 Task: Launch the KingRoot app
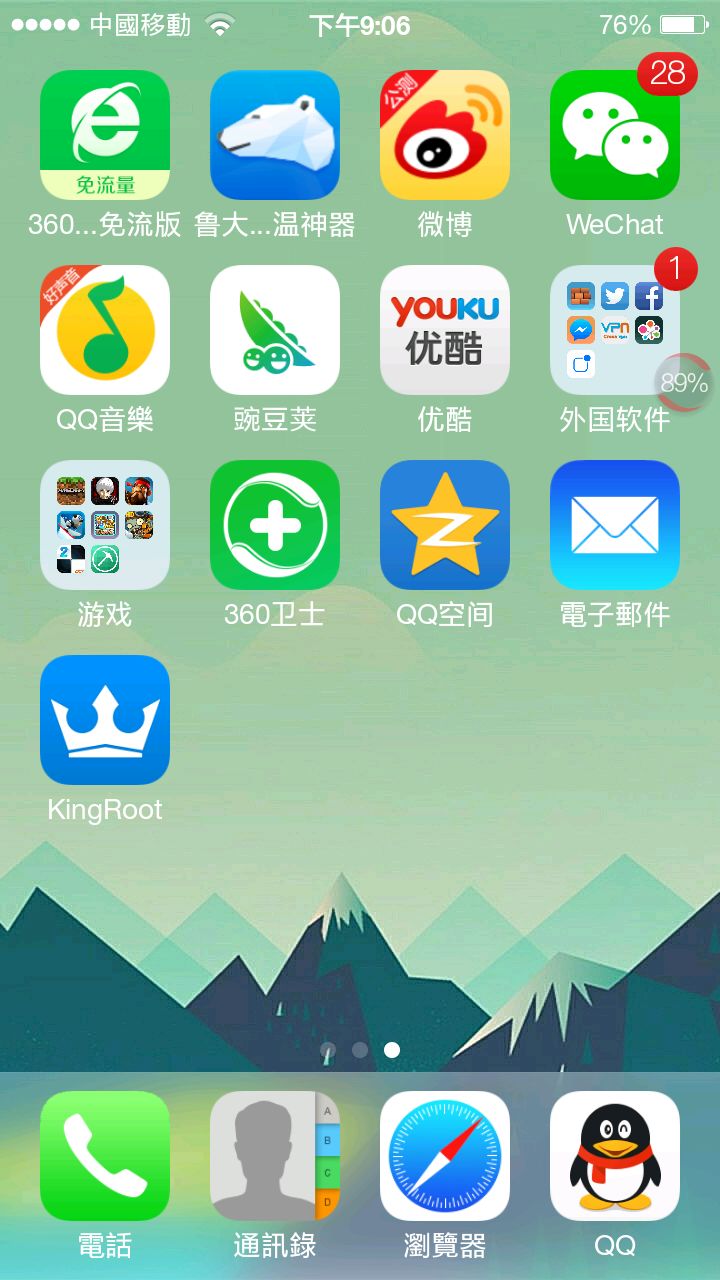pyautogui.click(x=105, y=720)
